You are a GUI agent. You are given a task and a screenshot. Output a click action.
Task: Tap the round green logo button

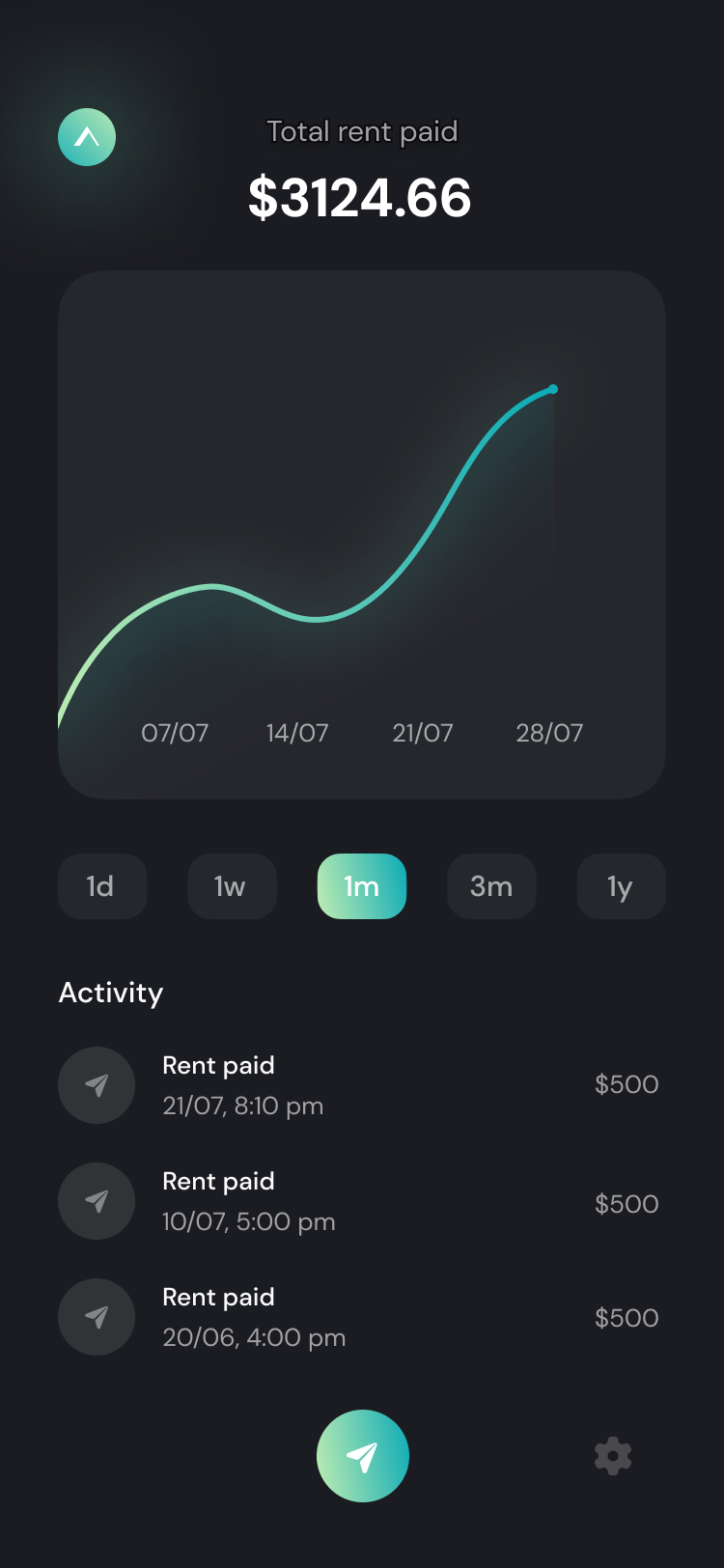point(87,137)
